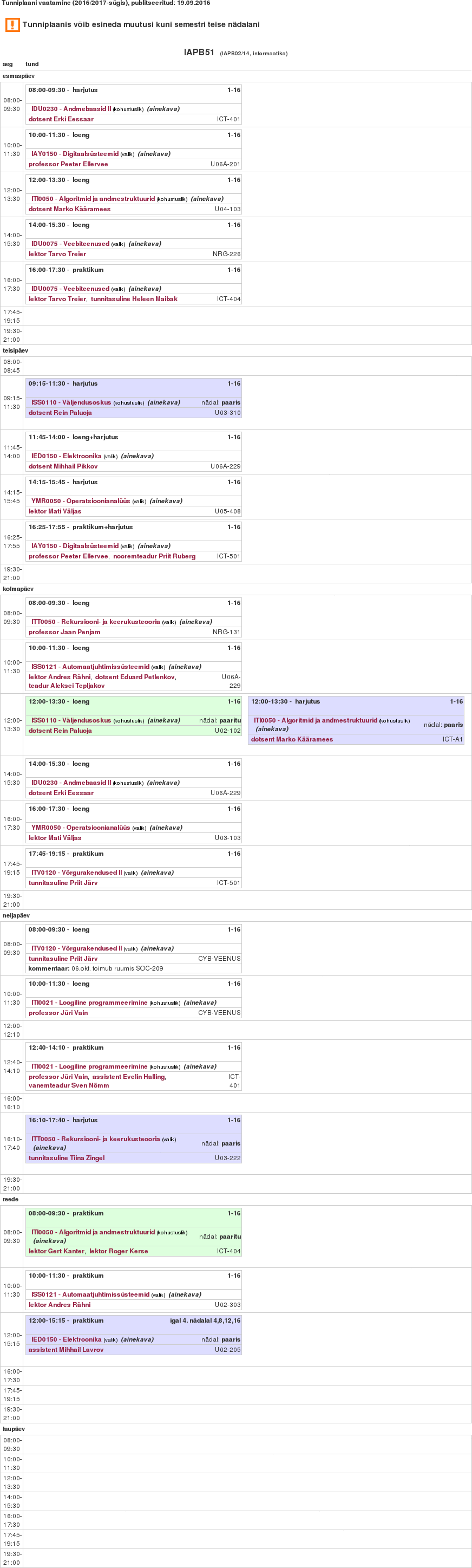
Task: Open IED0150 Elektroonika link in Friday's praktikum
Action: (66, 1339)
